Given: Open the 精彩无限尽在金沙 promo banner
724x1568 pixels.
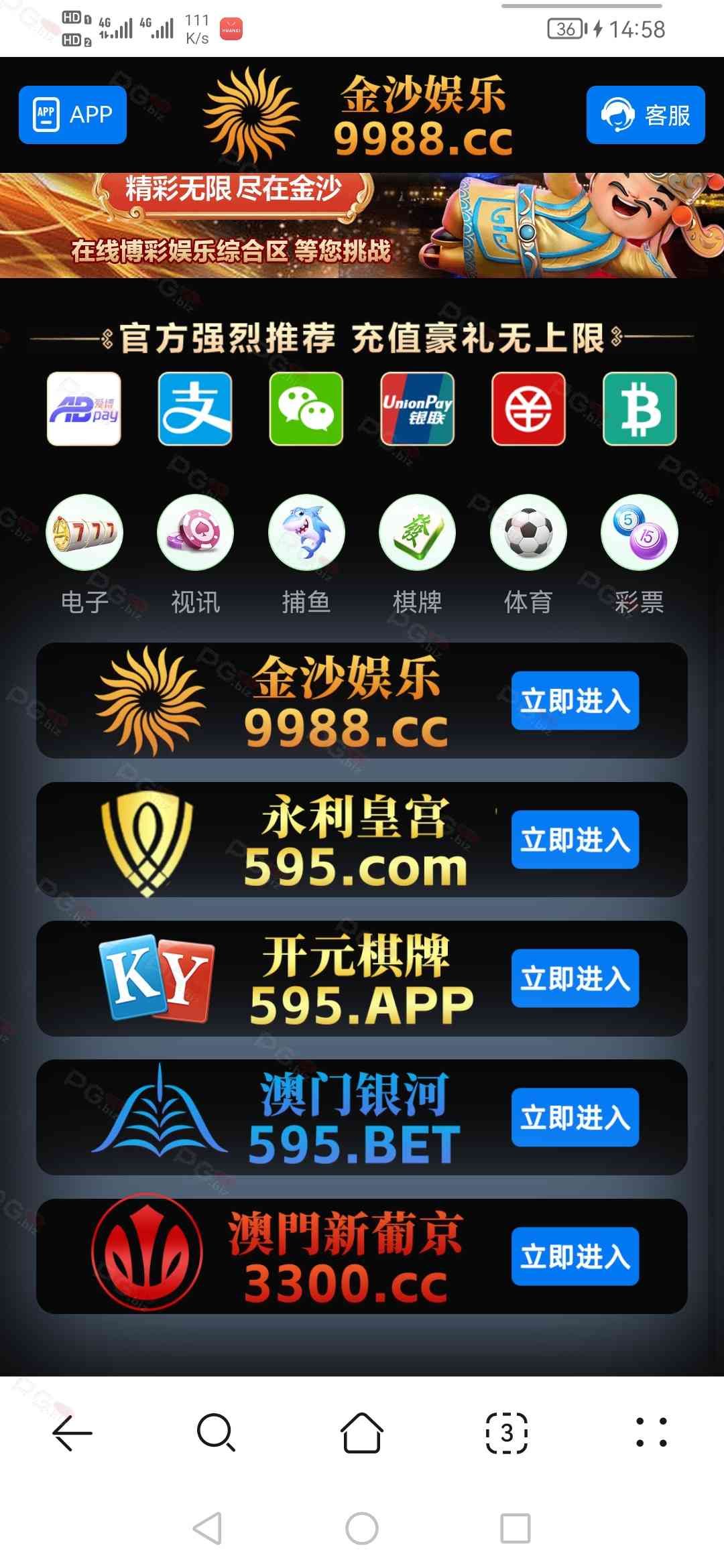Looking at the screenshot, I should click(362, 226).
